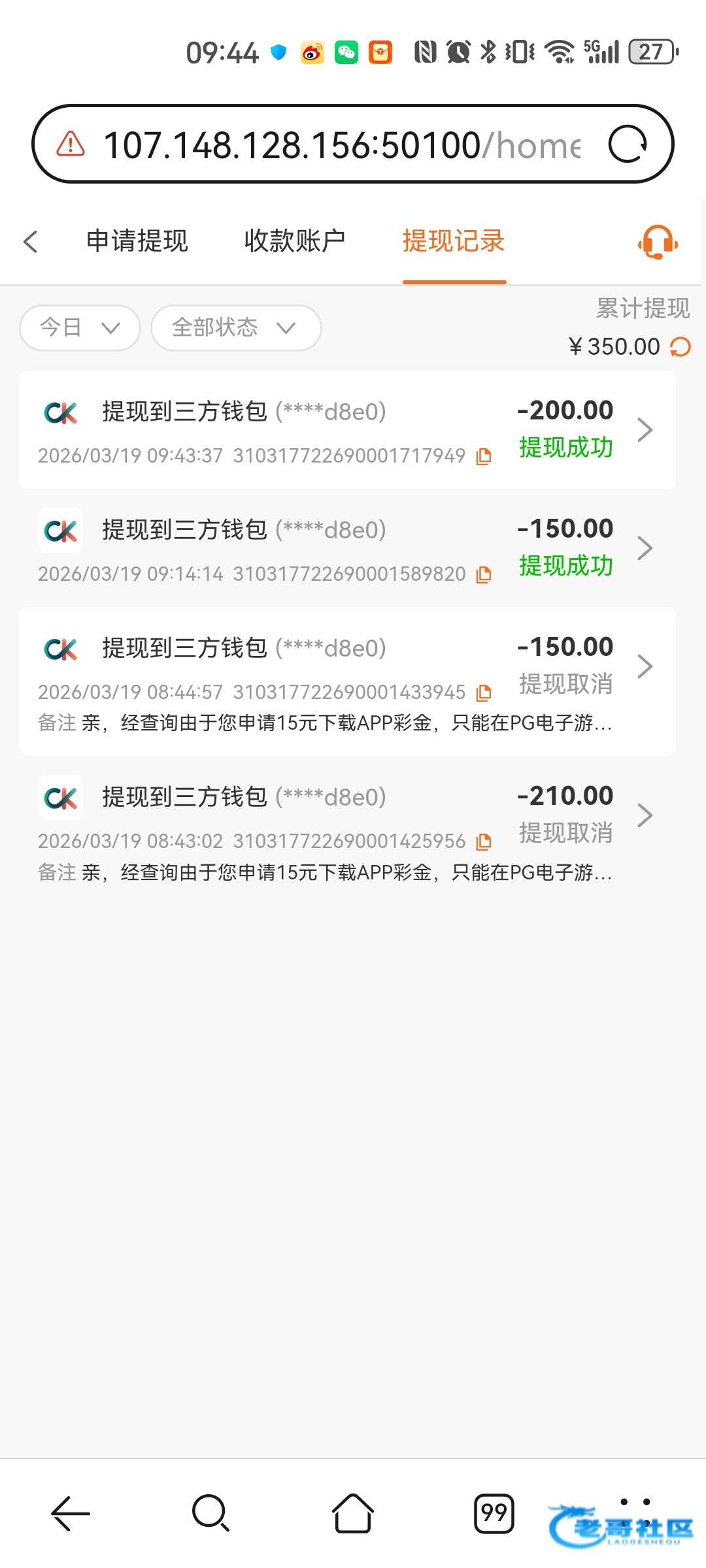706x1568 pixels.
Task: Copy order number ending in 1717949
Action: pos(484,456)
